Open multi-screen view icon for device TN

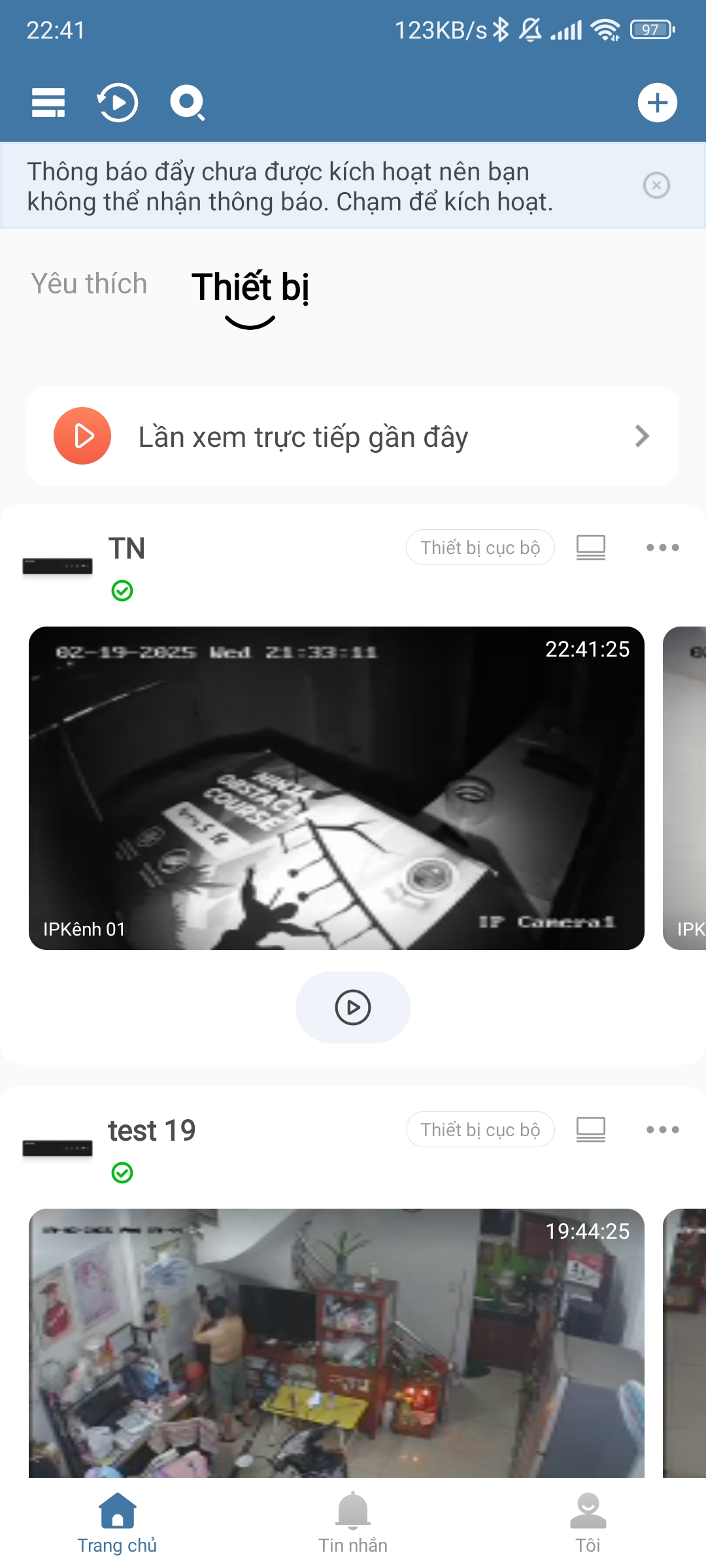pos(590,547)
